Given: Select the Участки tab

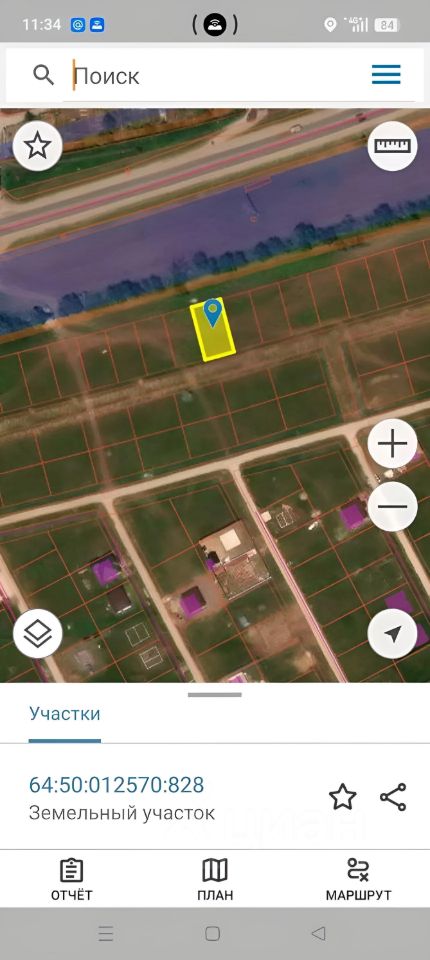Looking at the screenshot, I should click(65, 714).
